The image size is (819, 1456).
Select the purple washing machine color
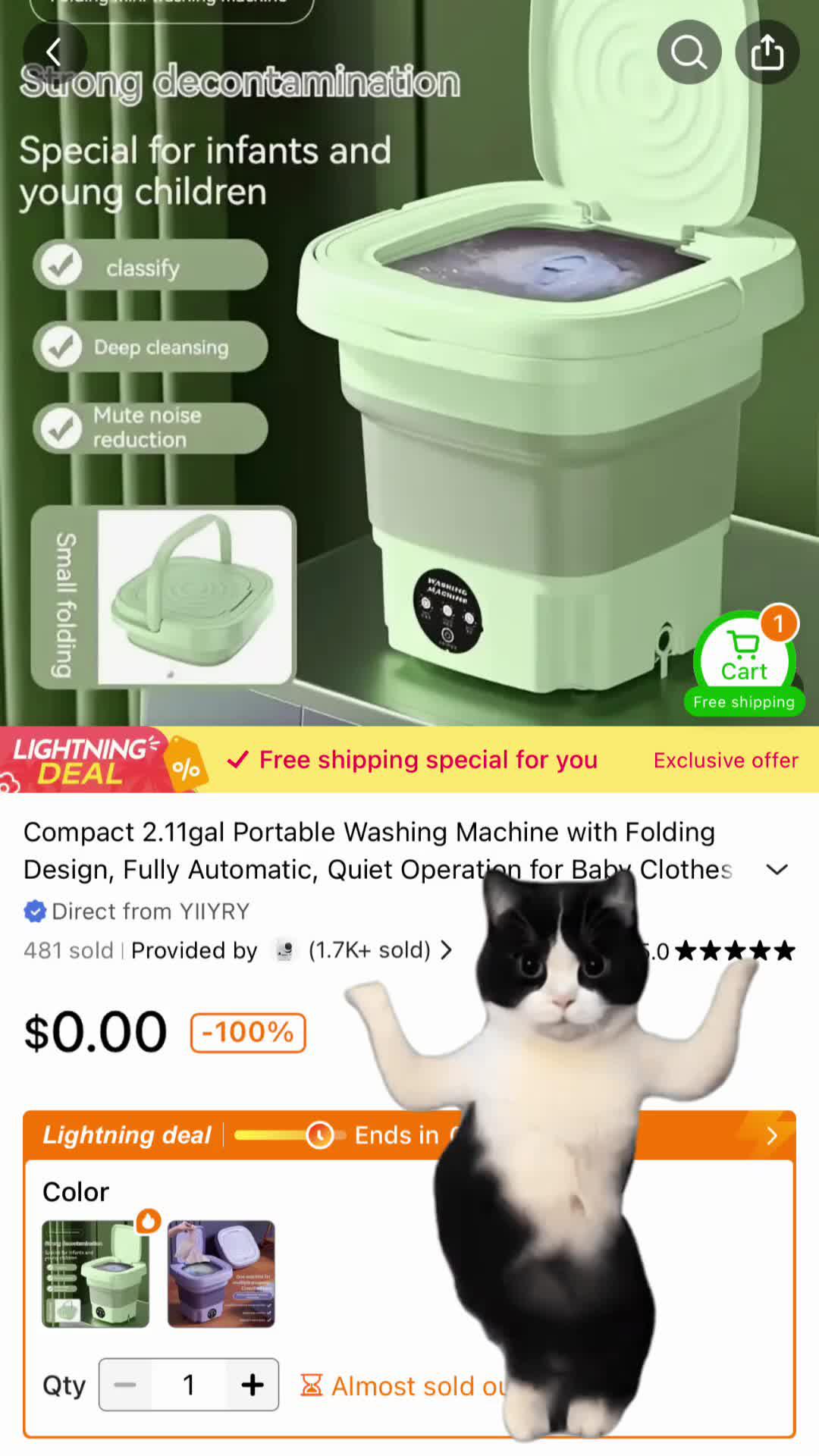coord(221,1273)
